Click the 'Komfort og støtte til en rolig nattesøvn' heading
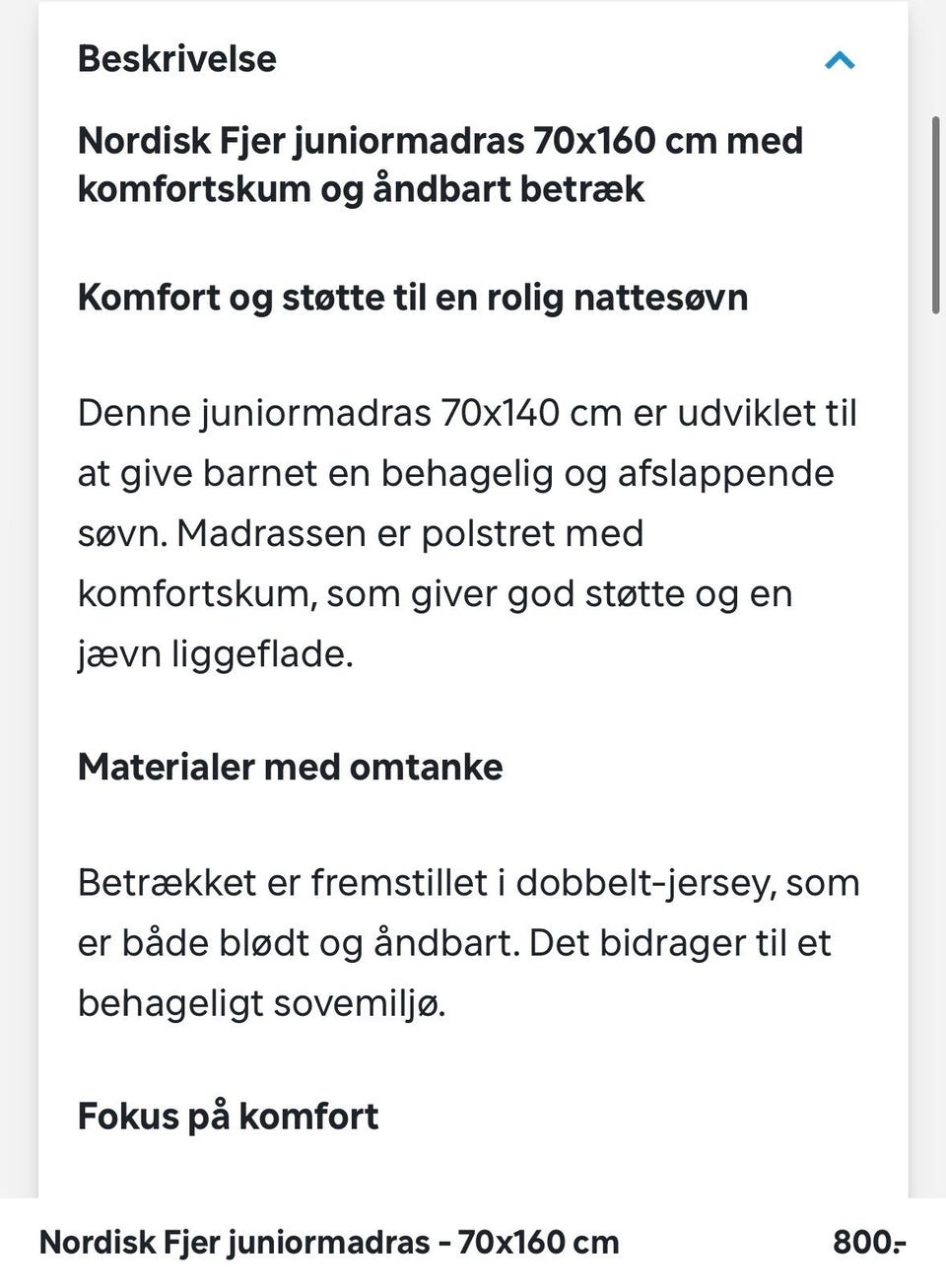The image size is (946, 1288). (x=414, y=297)
